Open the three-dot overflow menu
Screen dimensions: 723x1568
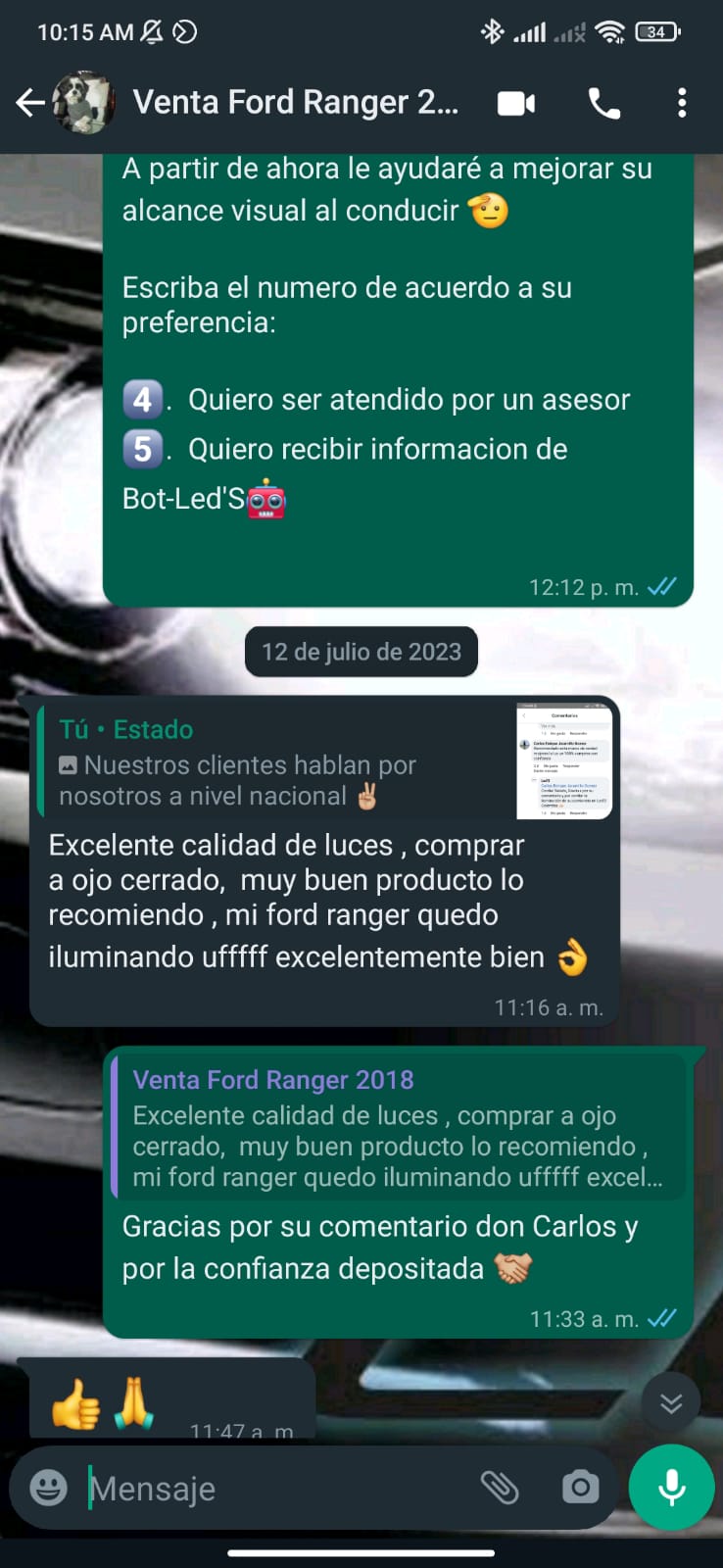[x=682, y=103]
